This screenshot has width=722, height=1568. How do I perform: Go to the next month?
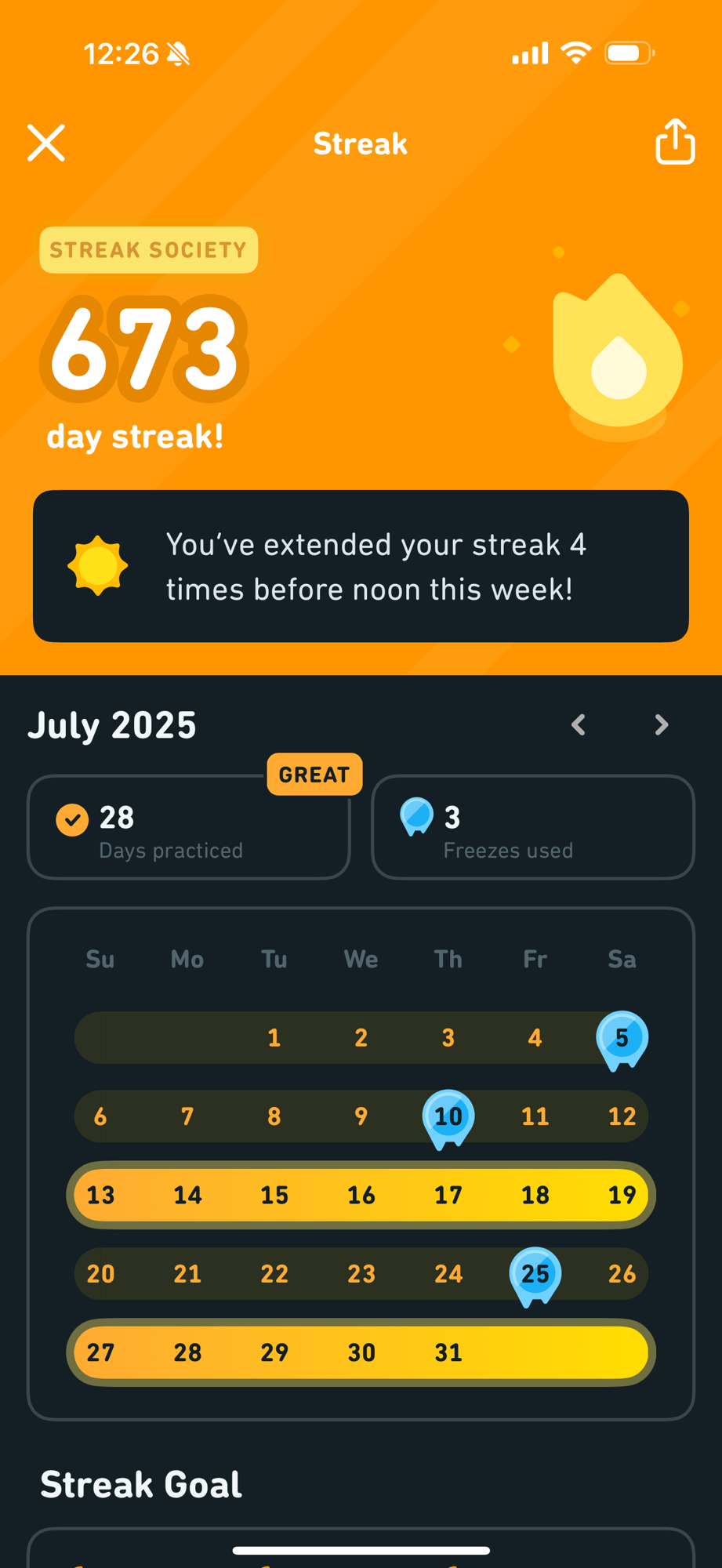(662, 725)
